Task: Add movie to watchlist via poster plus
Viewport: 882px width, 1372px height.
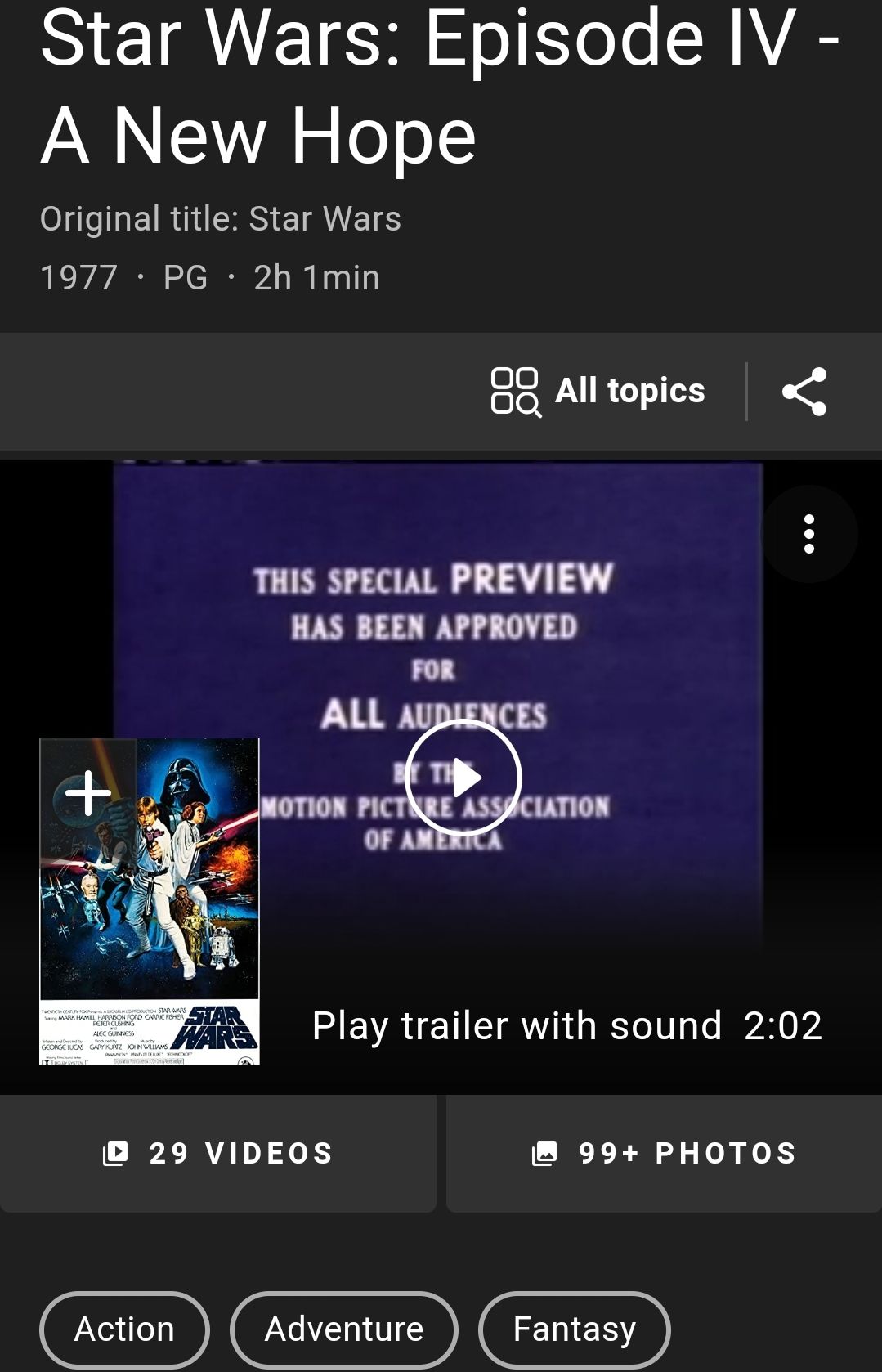Action: click(x=88, y=793)
